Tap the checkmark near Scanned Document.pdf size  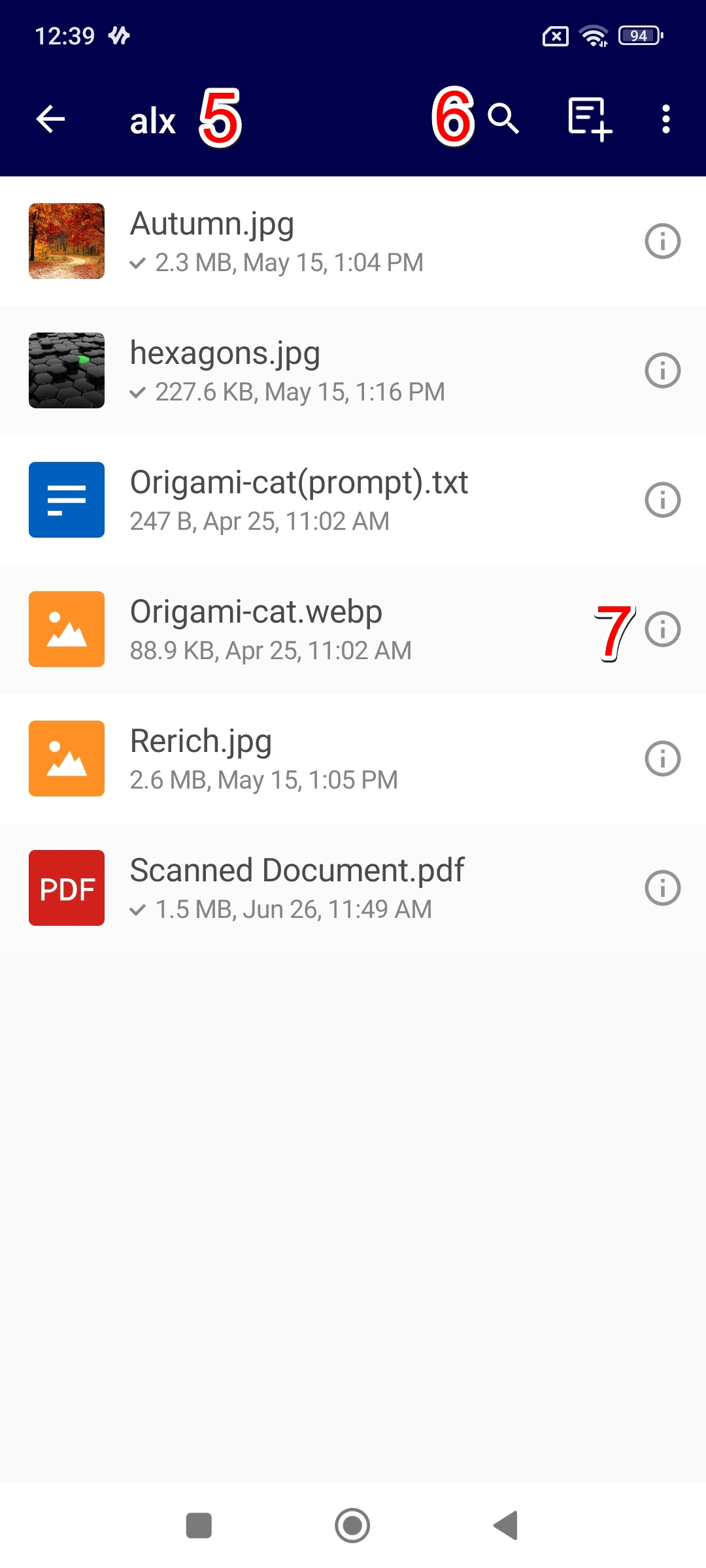tap(138, 909)
